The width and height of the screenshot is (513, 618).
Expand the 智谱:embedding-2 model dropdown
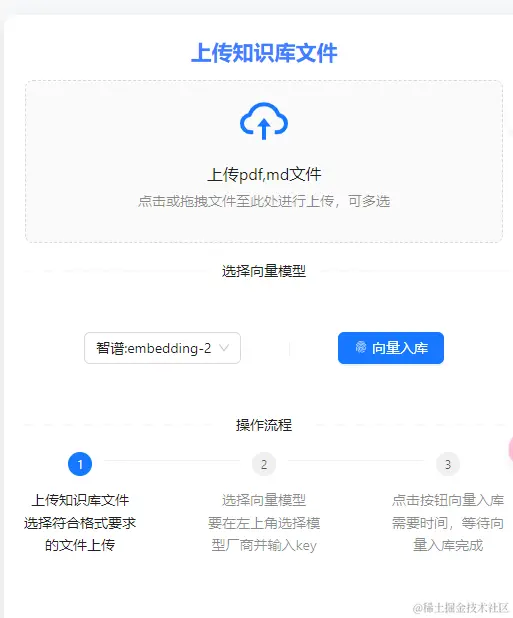pos(162,348)
